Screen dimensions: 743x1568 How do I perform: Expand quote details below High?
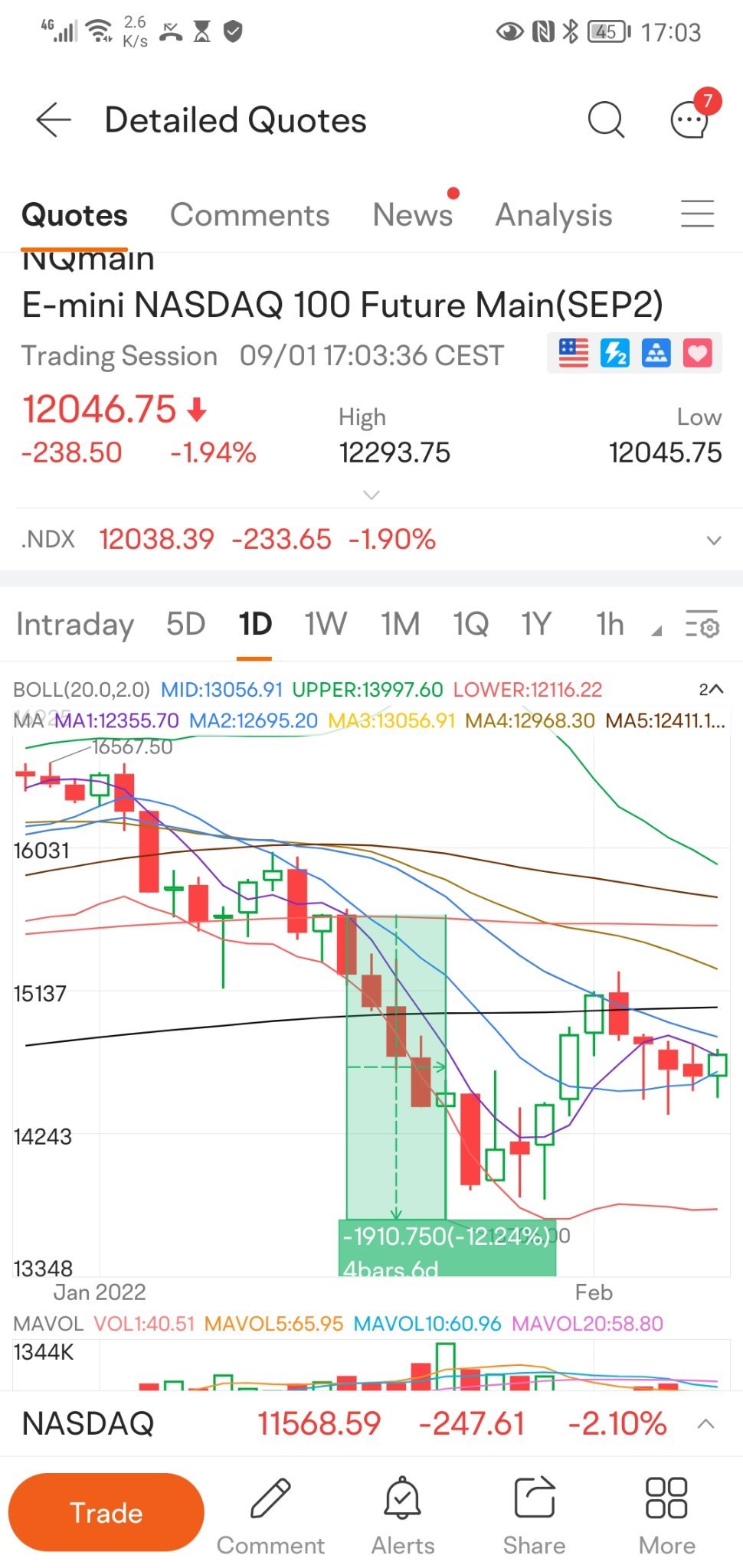[371, 495]
